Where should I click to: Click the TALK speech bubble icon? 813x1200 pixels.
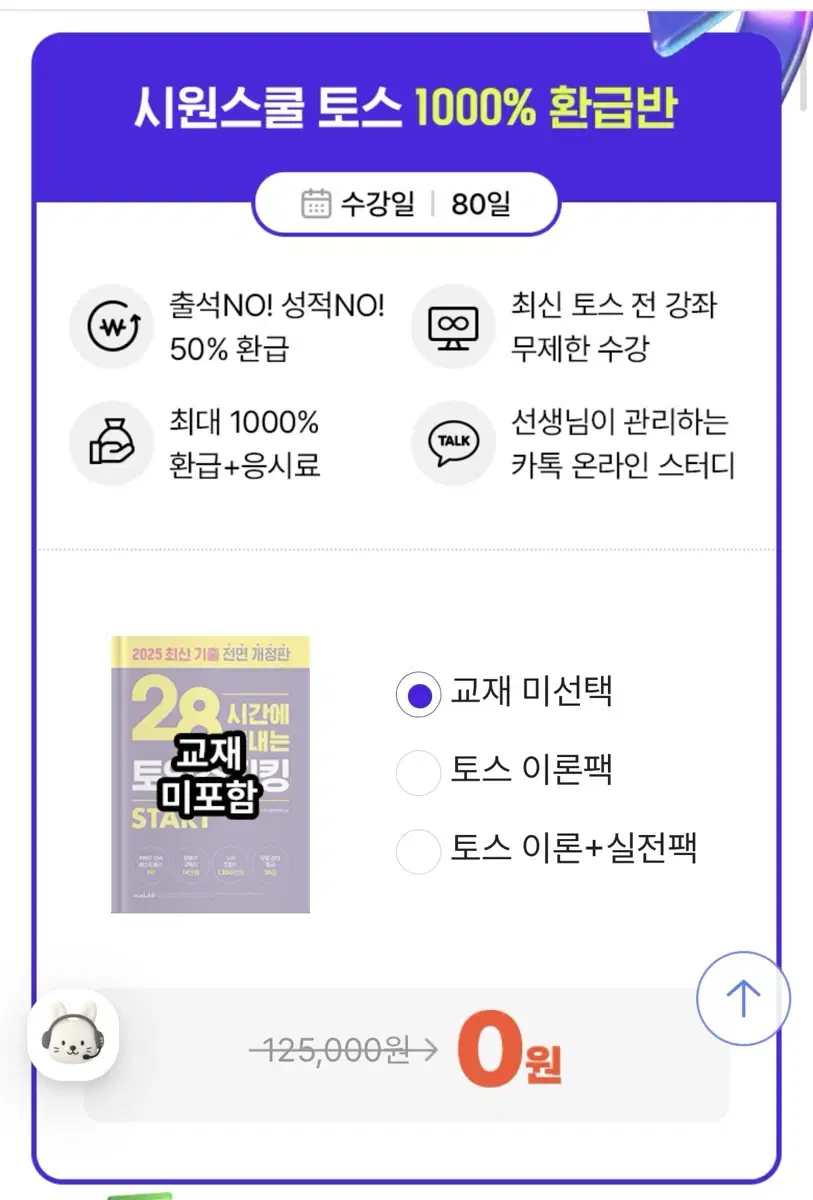[x=453, y=443]
